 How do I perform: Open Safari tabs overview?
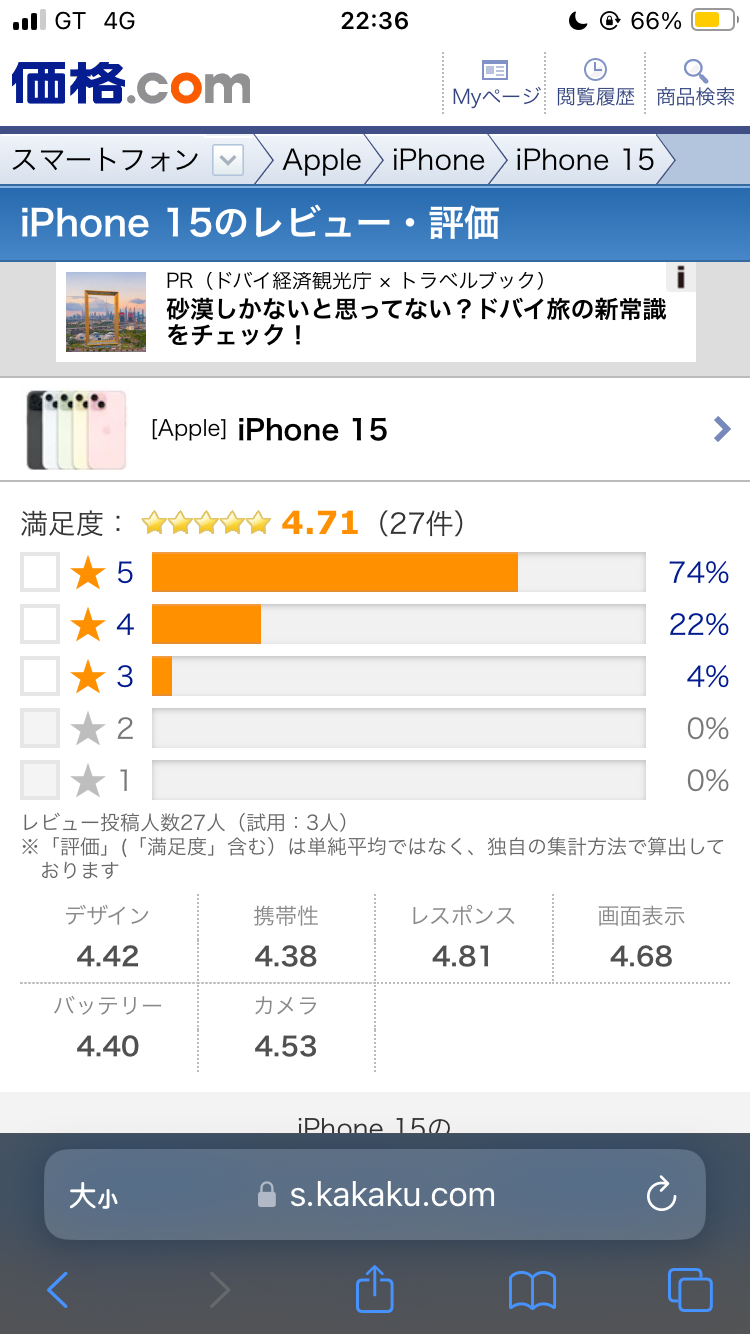[689, 1290]
